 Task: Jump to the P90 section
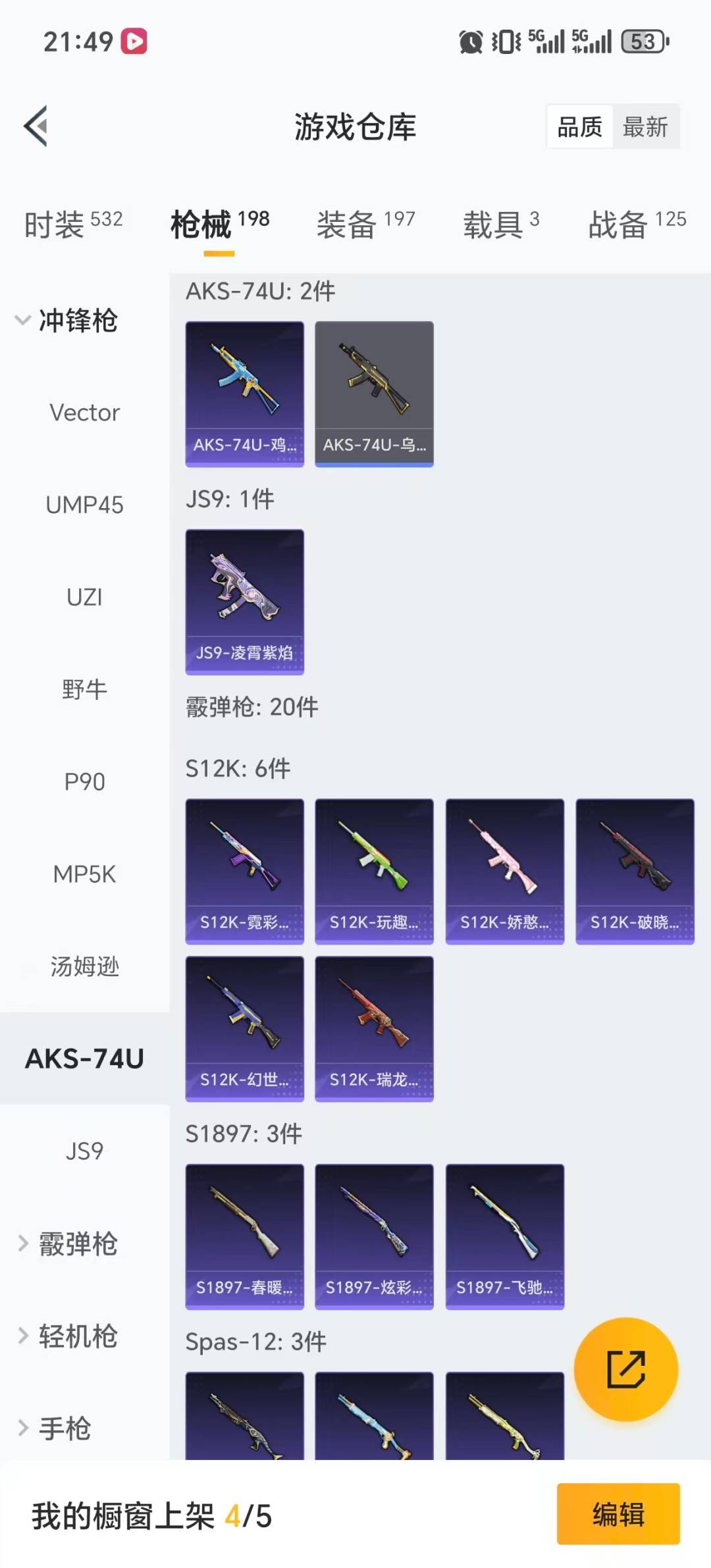pos(84,782)
